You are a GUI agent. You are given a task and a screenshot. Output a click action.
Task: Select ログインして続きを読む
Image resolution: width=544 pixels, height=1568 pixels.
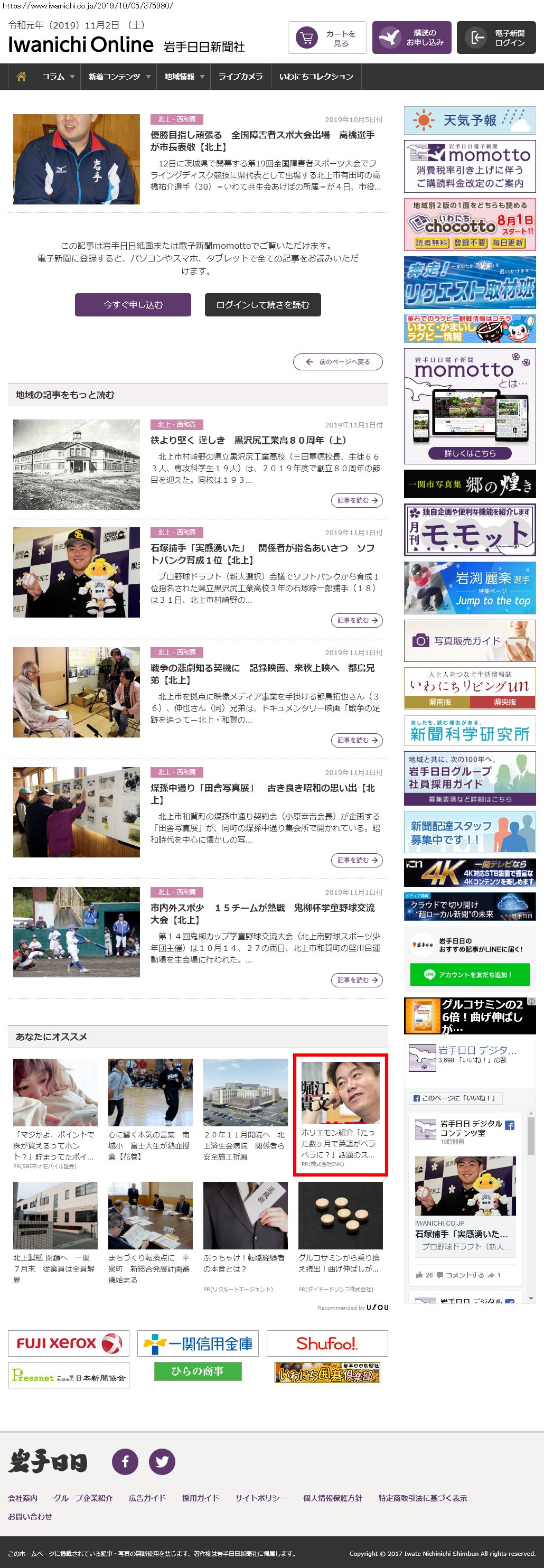point(262,305)
